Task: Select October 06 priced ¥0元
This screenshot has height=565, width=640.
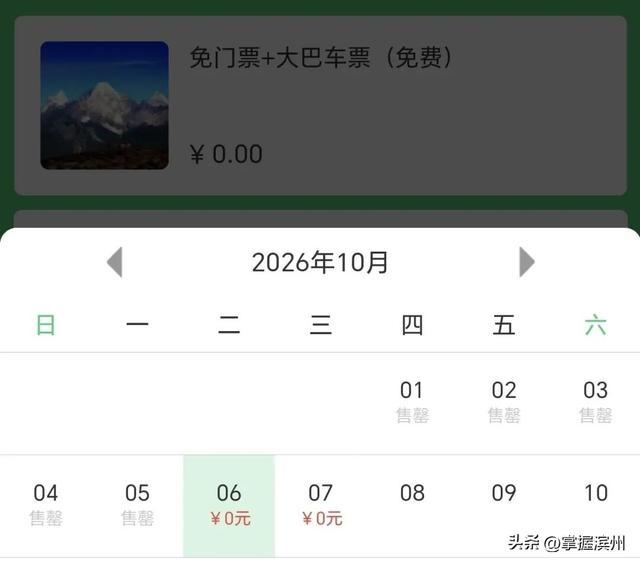Action: 229,506
